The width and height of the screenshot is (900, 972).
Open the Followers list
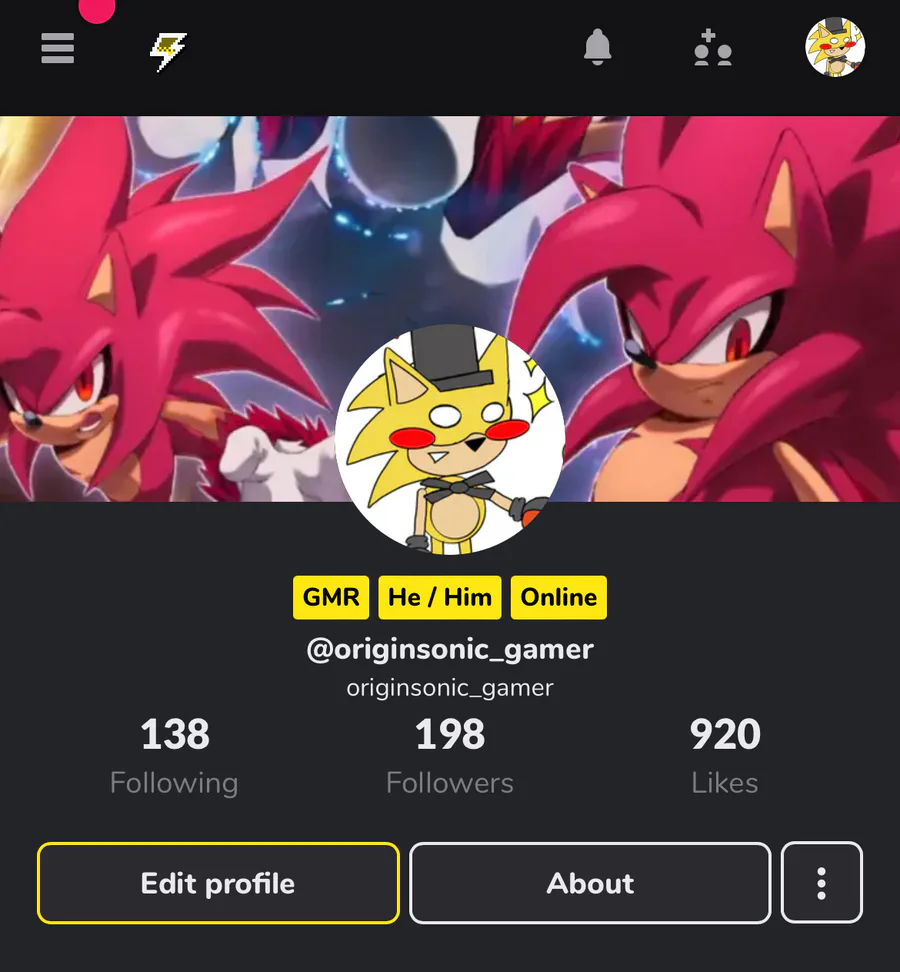point(450,757)
